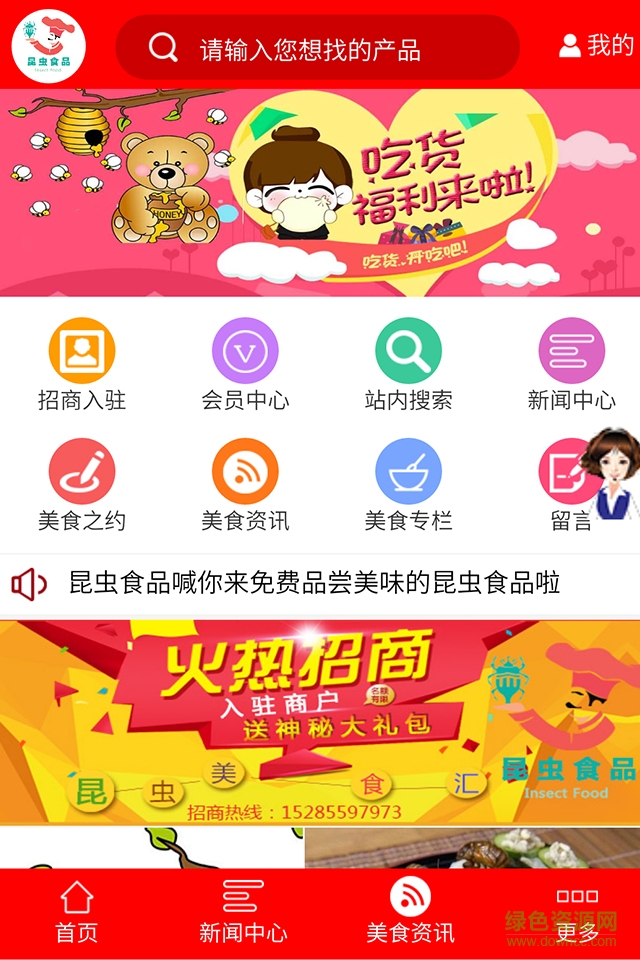The image size is (640, 960).
Task: Open 新闻中心 grid shortcut
Action: (x=571, y=365)
